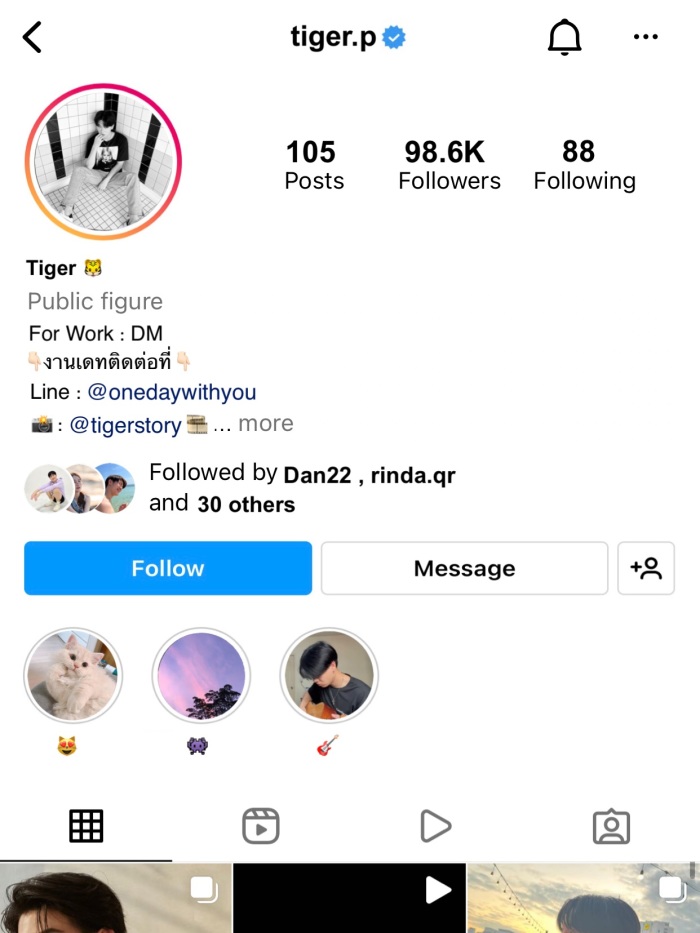
Task: Open the @onedaywithyou link
Action: pyautogui.click(x=172, y=392)
